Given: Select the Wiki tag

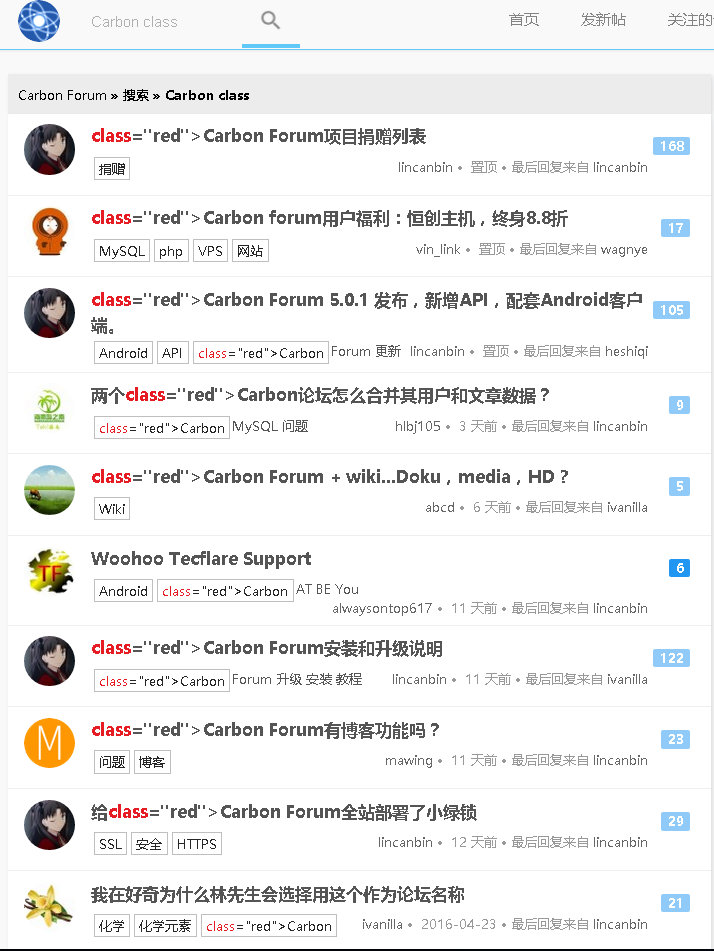Looking at the screenshot, I should point(112,509).
